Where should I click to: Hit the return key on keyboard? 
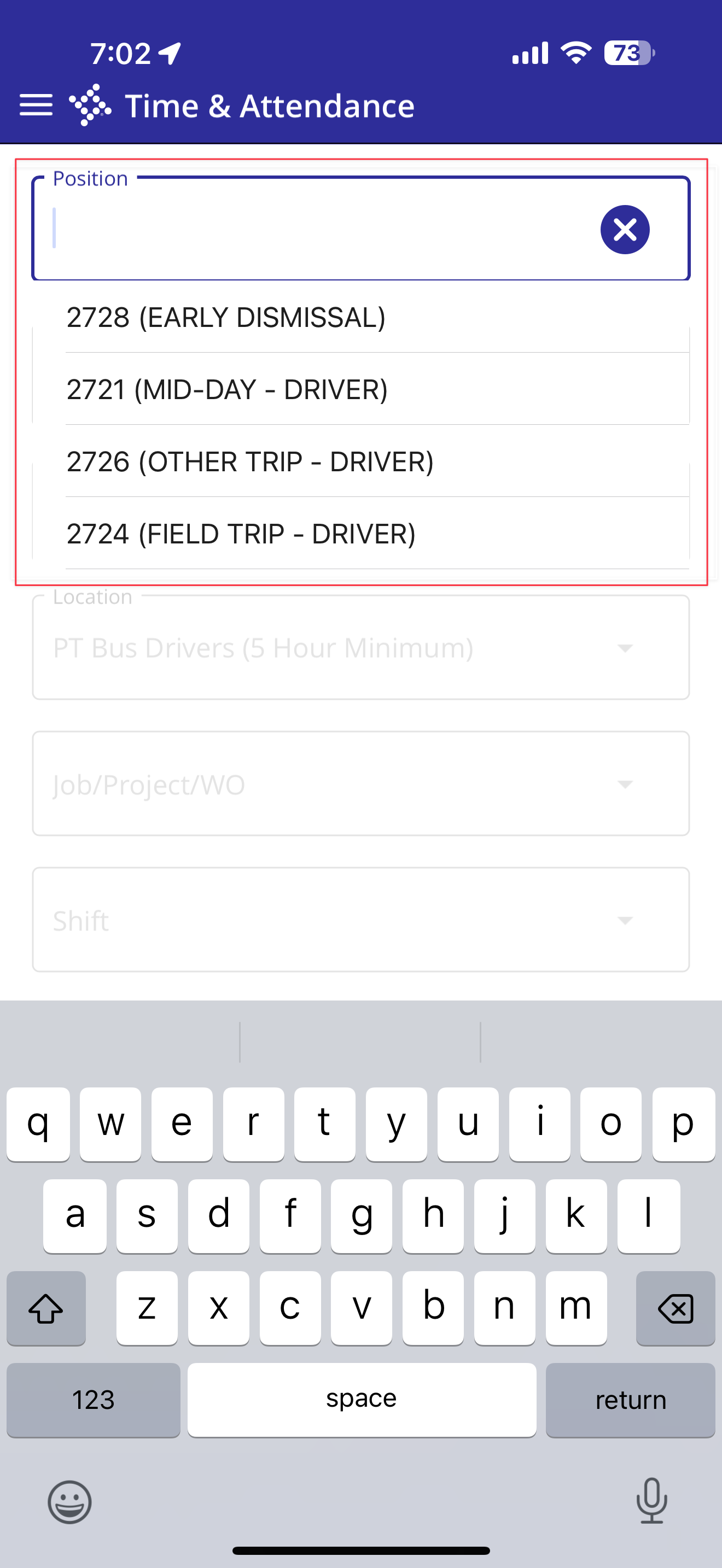pyautogui.click(x=630, y=1400)
